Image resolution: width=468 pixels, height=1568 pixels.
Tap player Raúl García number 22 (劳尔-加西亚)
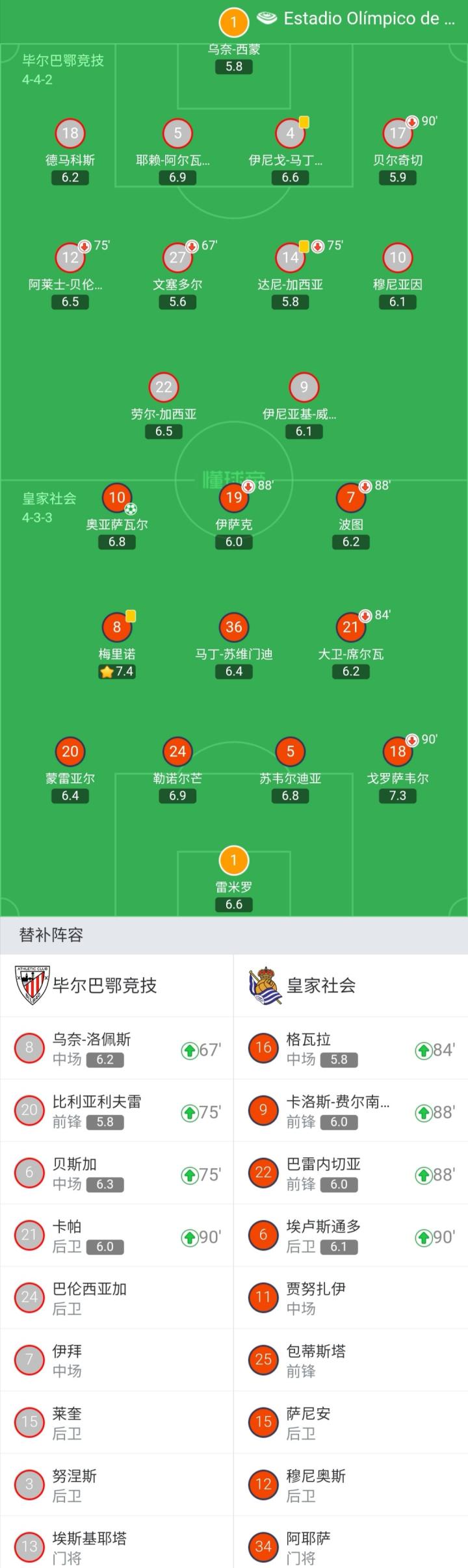[164, 388]
